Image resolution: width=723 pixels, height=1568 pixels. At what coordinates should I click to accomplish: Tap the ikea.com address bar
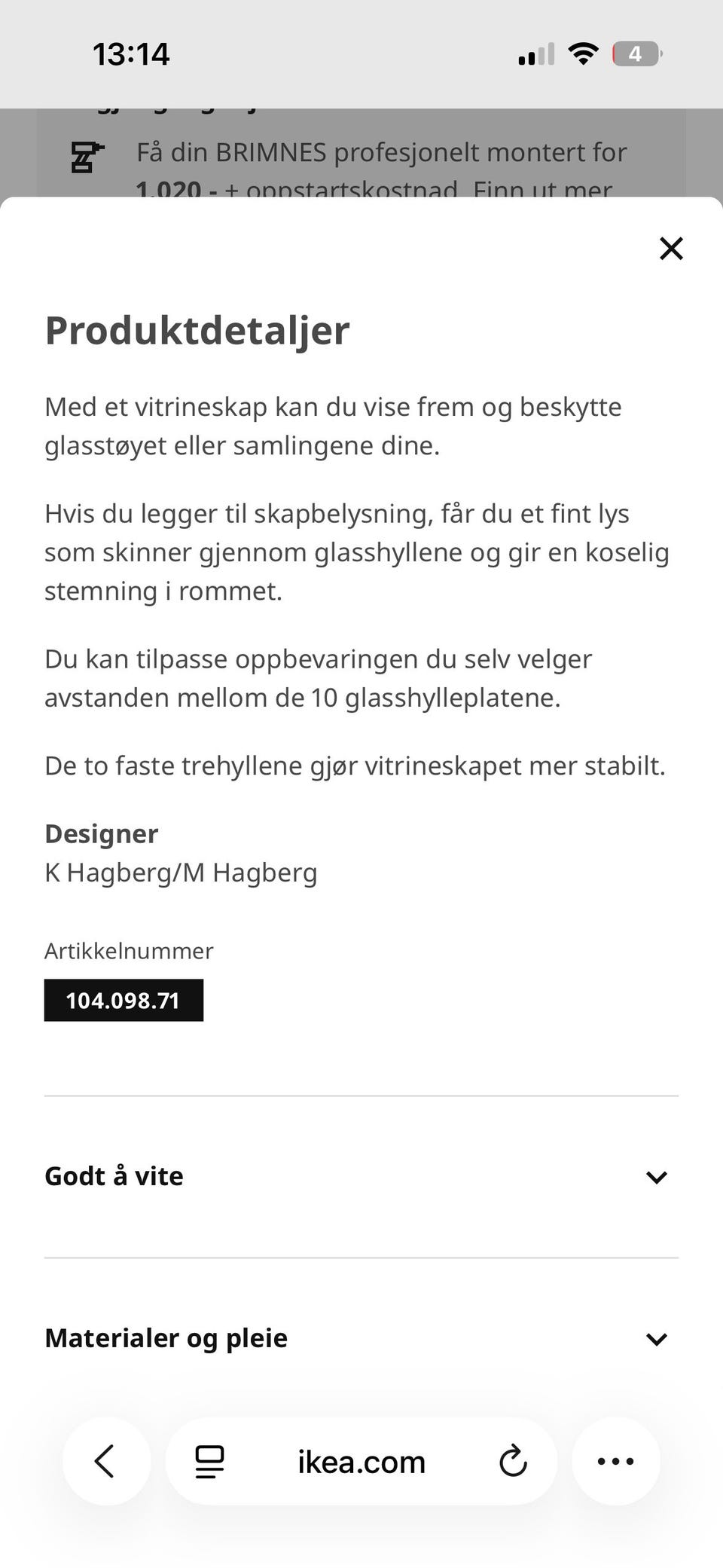(360, 1462)
